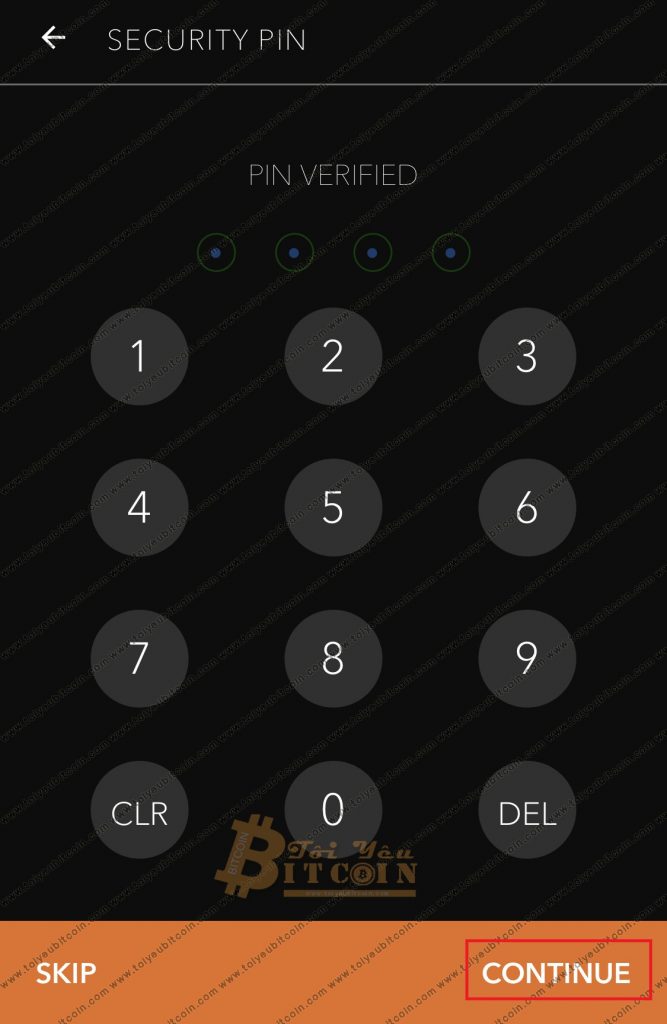Enter digit 2 on the keypad

coord(333,356)
